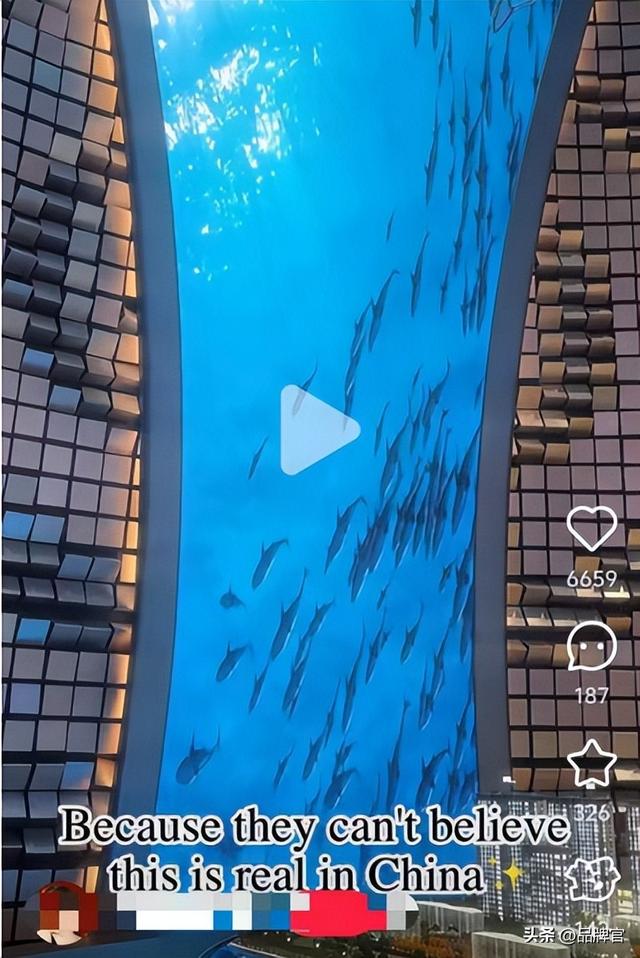640x958 pixels.
Task: Like this video with the heart icon
Action: 592,528
